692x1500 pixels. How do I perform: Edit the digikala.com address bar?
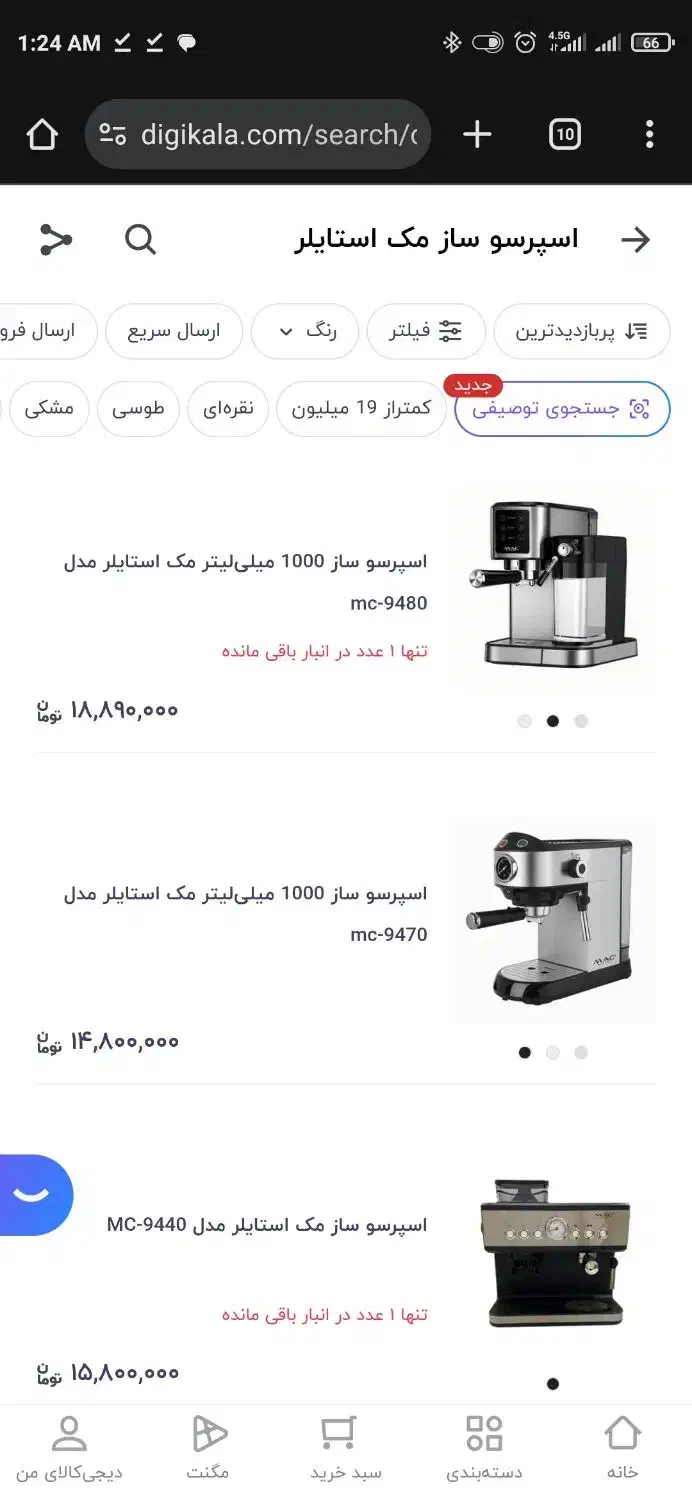[258, 134]
